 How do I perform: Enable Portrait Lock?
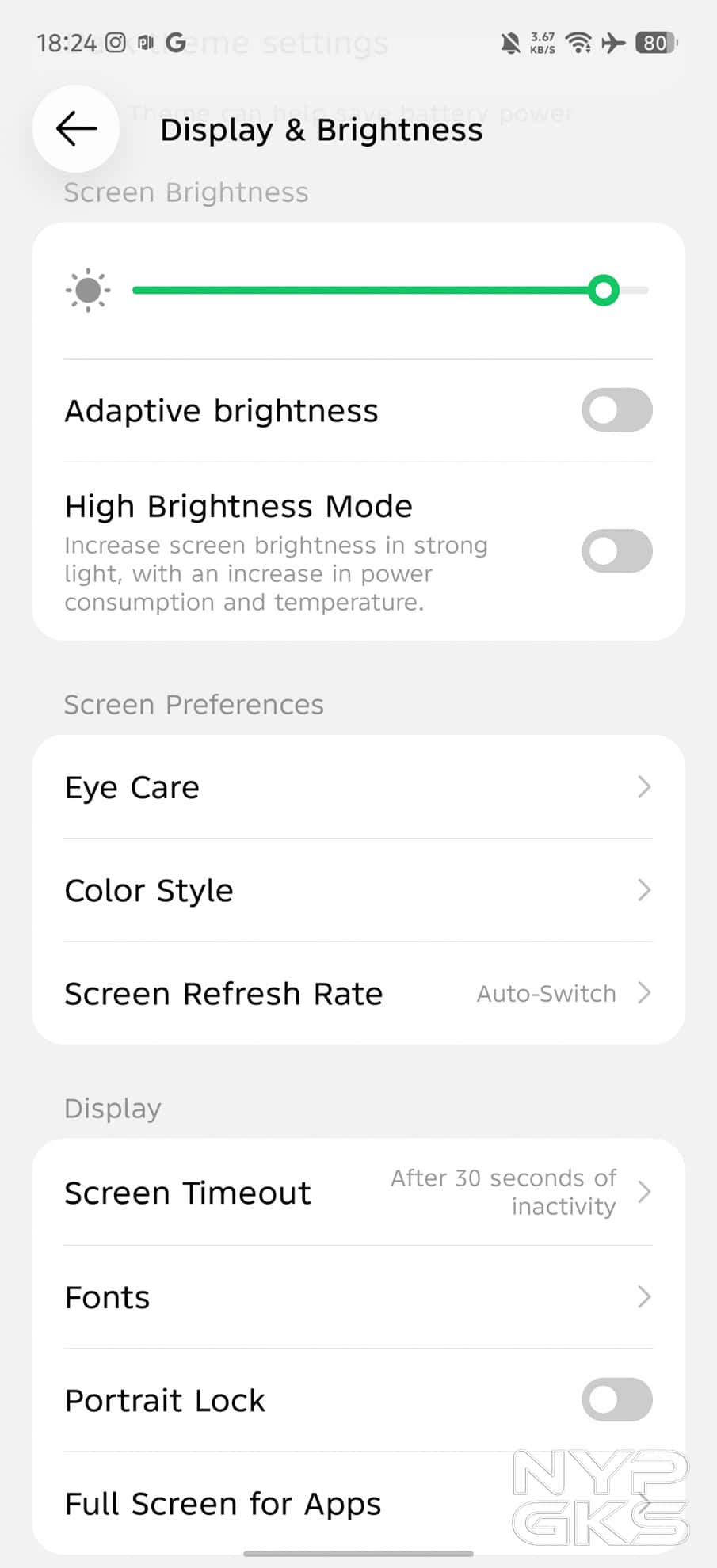616,1400
